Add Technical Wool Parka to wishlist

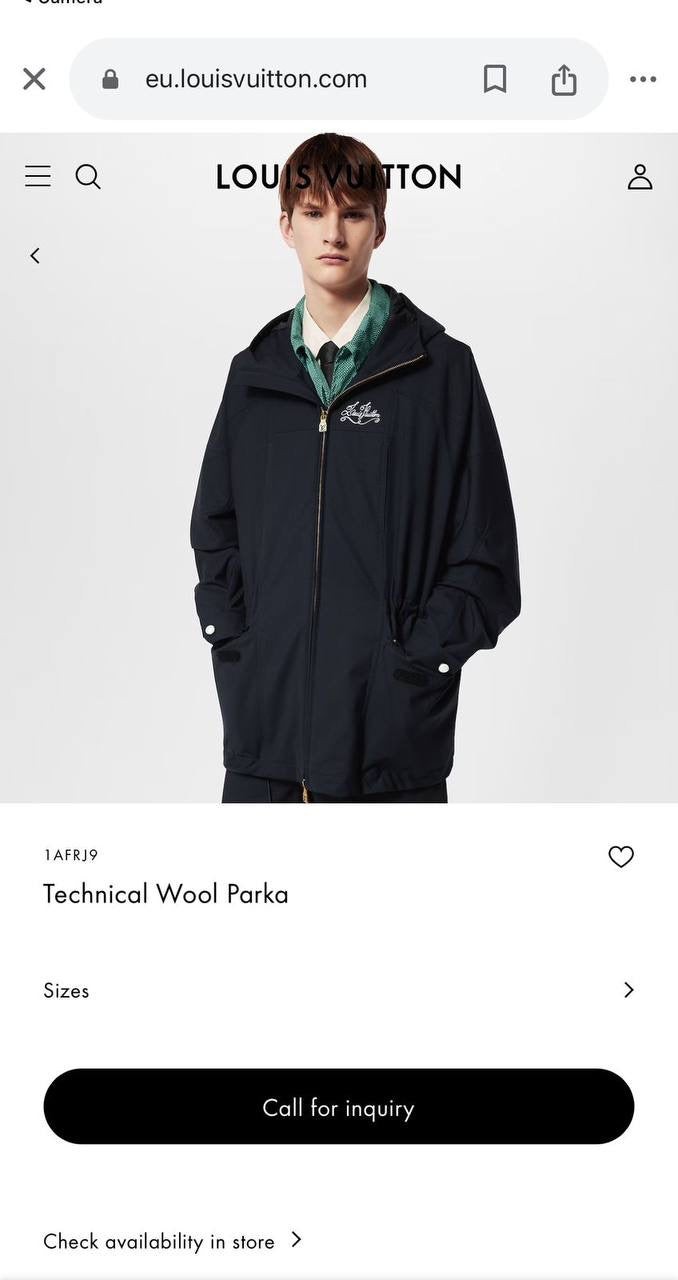621,857
